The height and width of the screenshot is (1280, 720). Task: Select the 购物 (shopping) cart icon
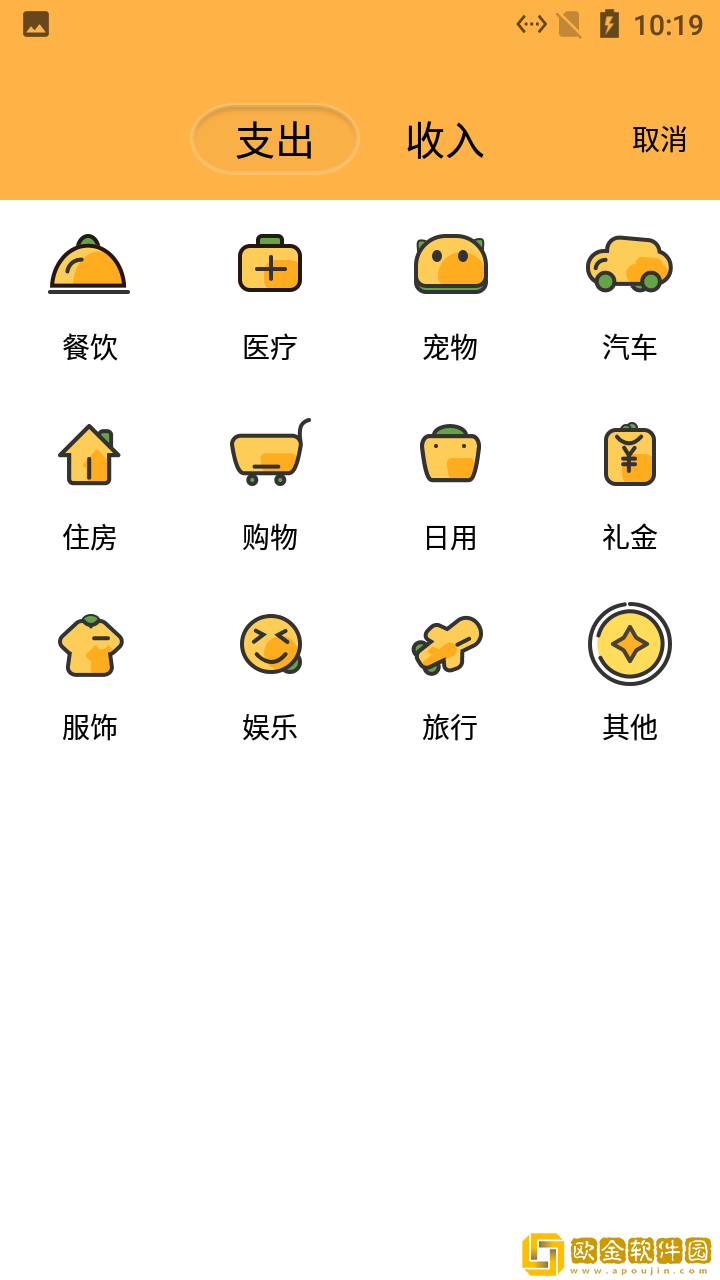point(270,453)
